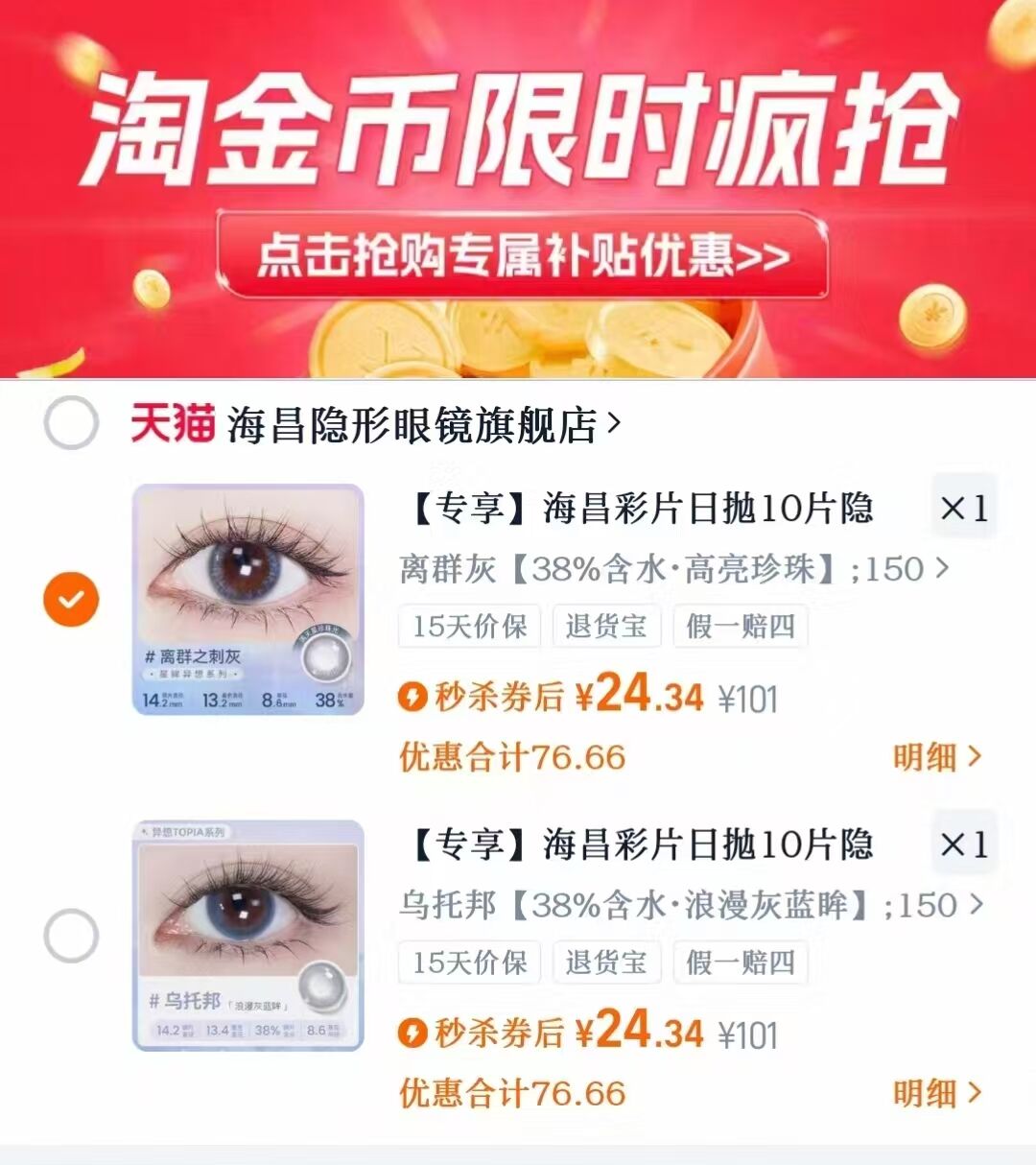Open the 乌托邦 specification selector chevron
Image resolution: width=1036 pixels, height=1165 pixels.
tap(978, 905)
